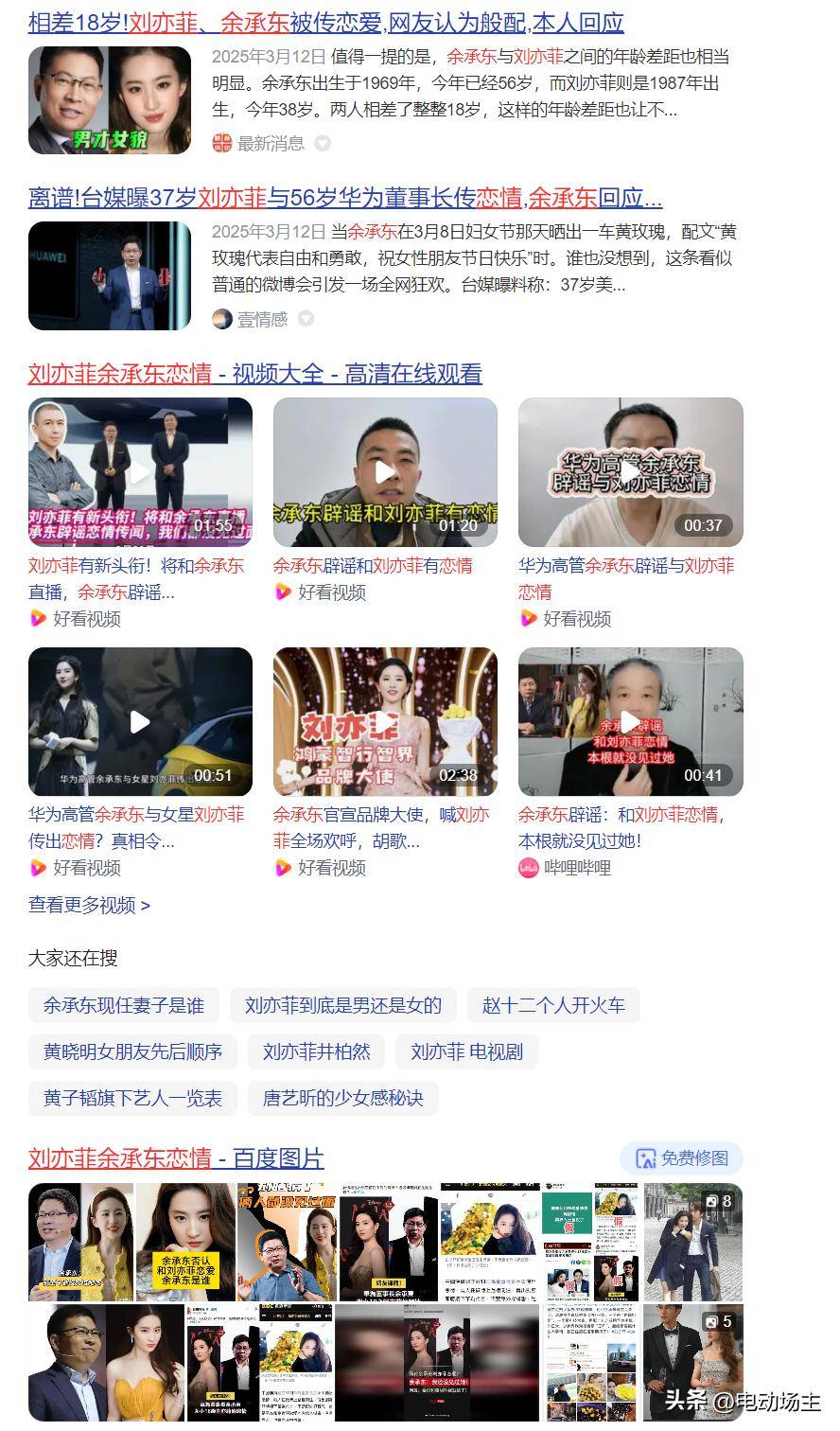Play the 01:20 余承东辟谣 video
Screen dimensions: 840x1431
click(x=385, y=471)
